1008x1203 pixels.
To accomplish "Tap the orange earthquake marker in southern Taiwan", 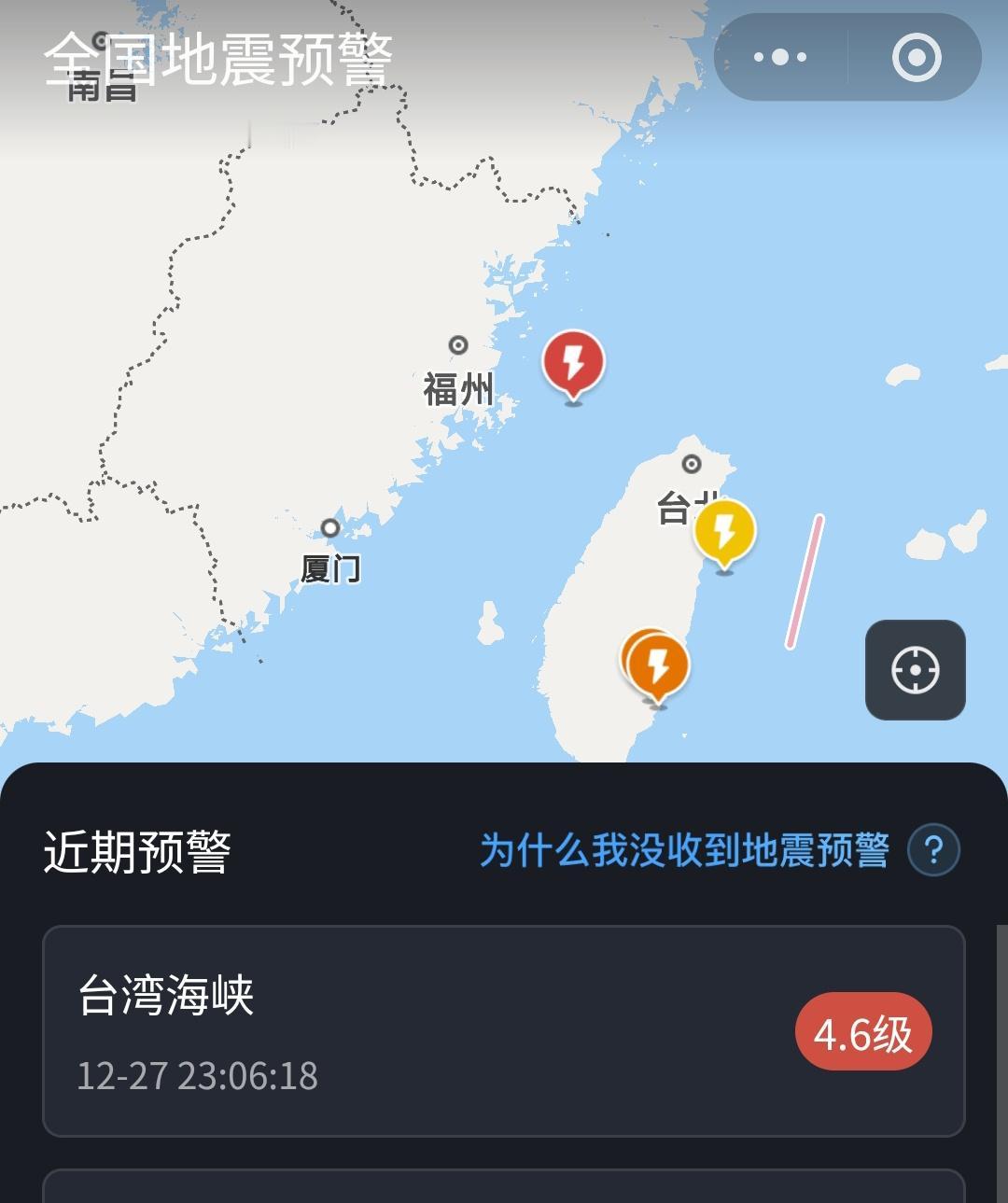I will click(x=658, y=664).
